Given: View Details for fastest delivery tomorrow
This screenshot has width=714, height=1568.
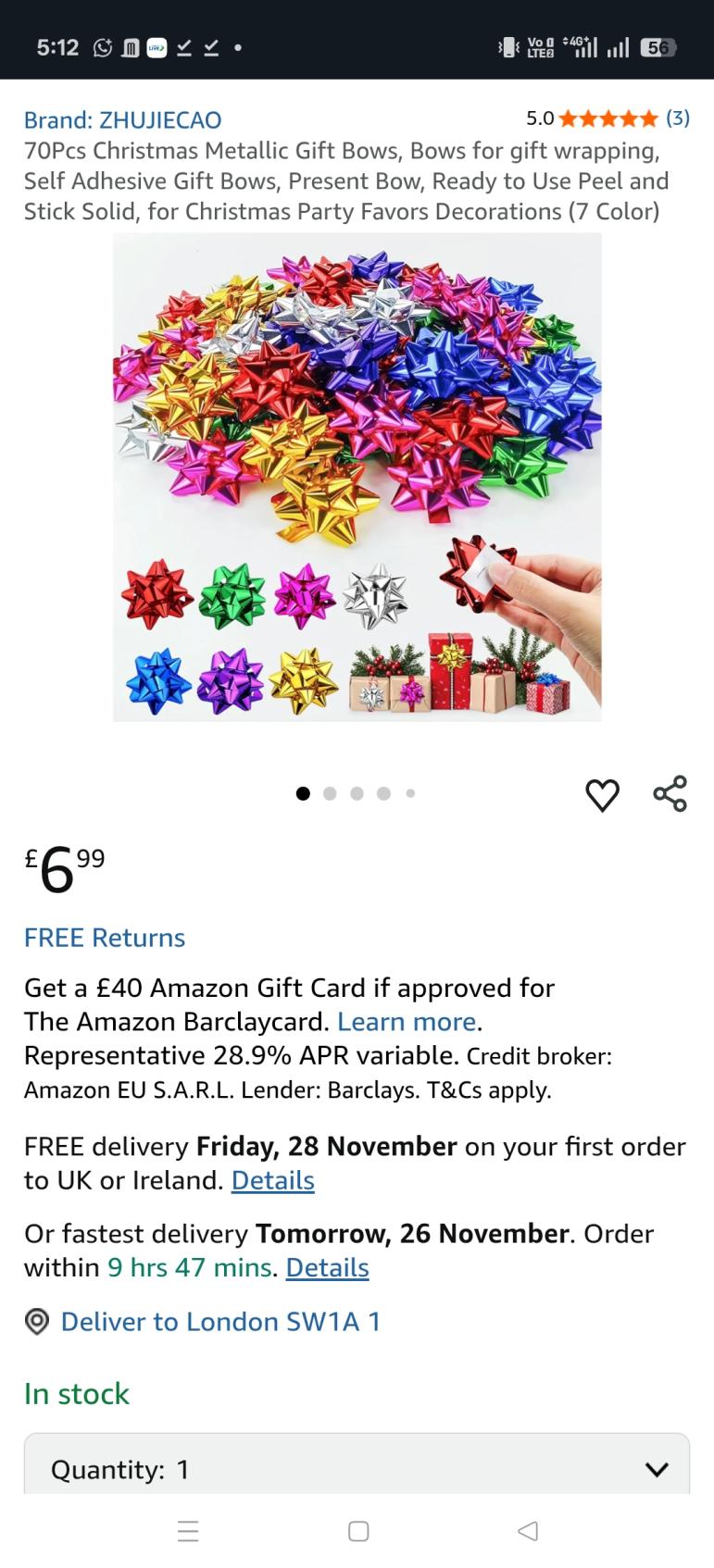Looking at the screenshot, I should (x=327, y=1268).
